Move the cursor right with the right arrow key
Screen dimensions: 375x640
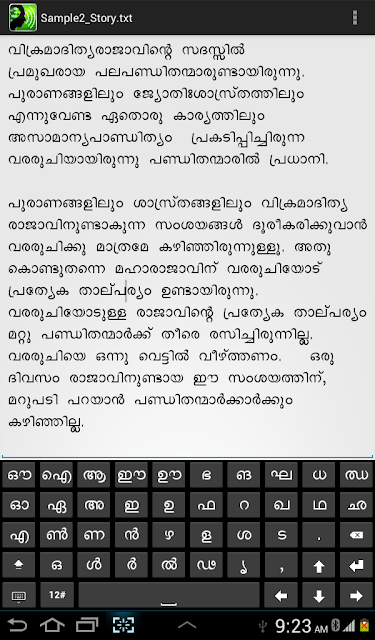point(356,595)
